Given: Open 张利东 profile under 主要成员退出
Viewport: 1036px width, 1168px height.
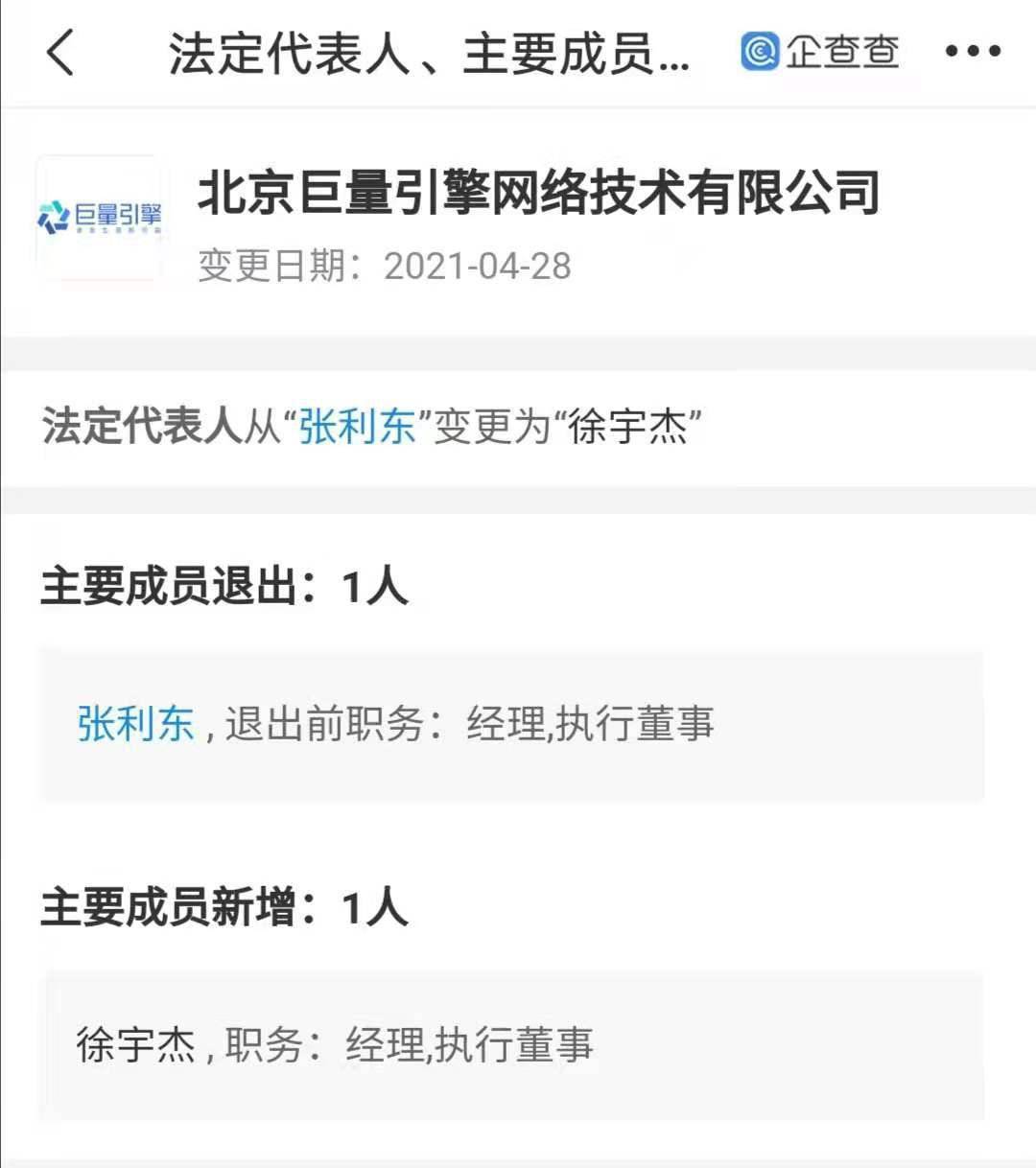Looking at the screenshot, I should (x=136, y=724).
